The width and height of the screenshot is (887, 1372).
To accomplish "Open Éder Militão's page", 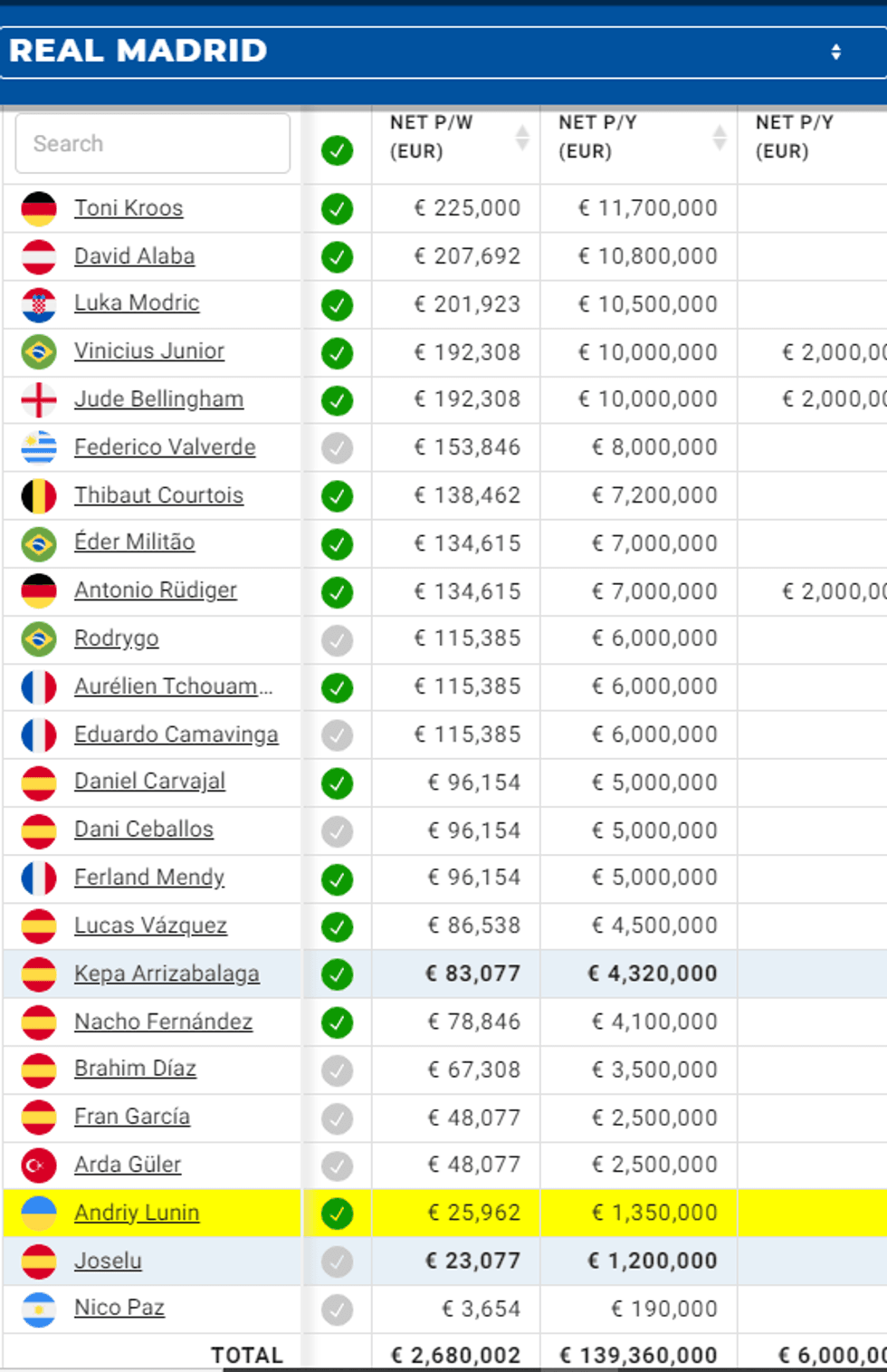I will [x=134, y=542].
